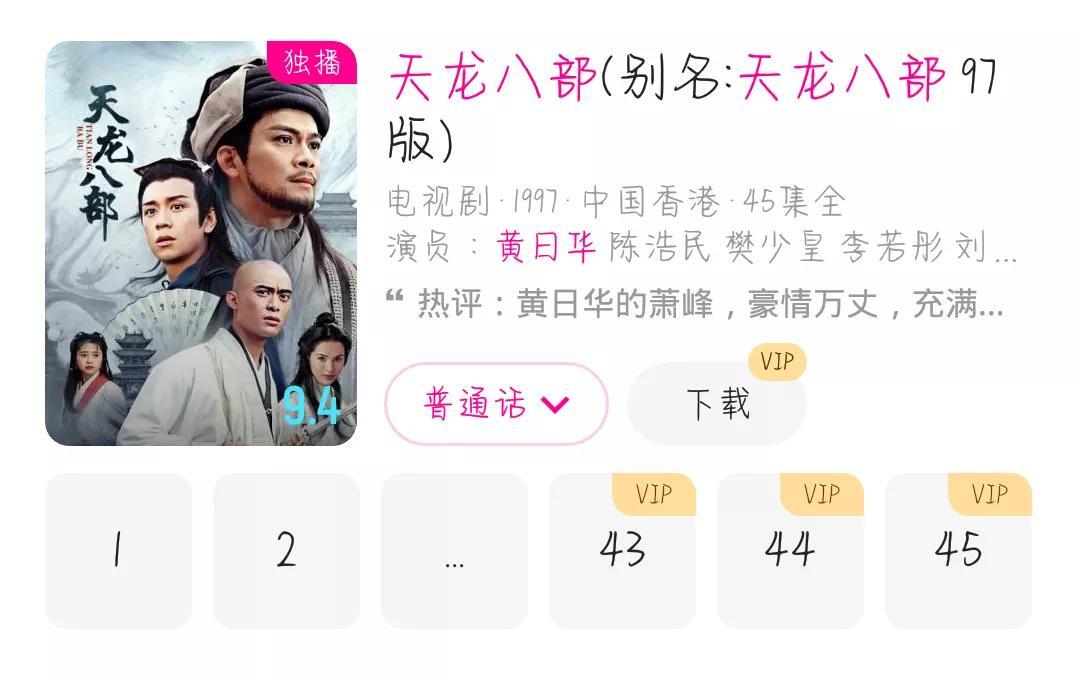The height and width of the screenshot is (678, 1079).
Task: Select episode 2
Action: (x=286, y=550)
